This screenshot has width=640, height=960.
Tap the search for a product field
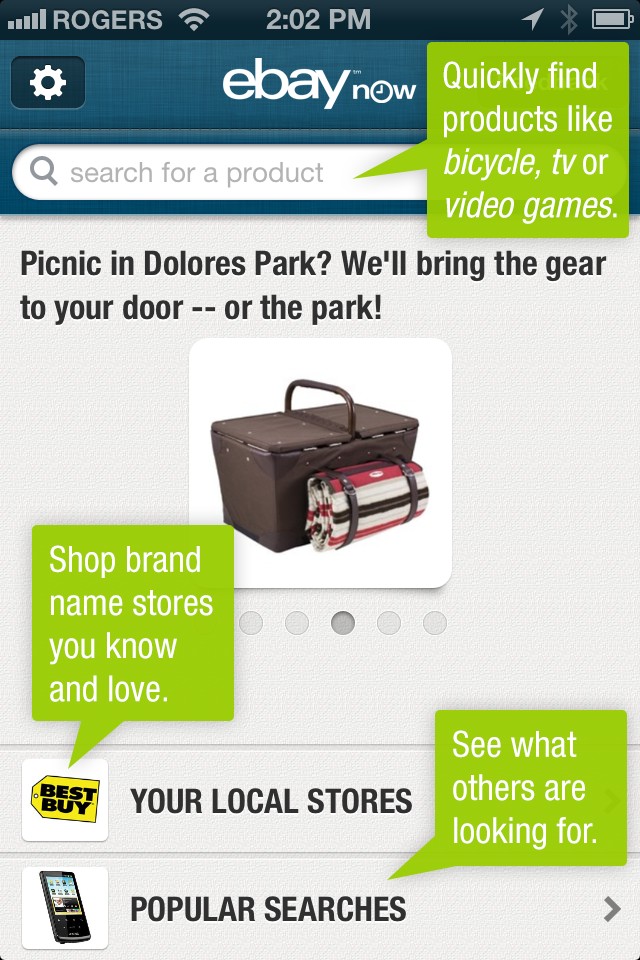click(x=200, y=173)
